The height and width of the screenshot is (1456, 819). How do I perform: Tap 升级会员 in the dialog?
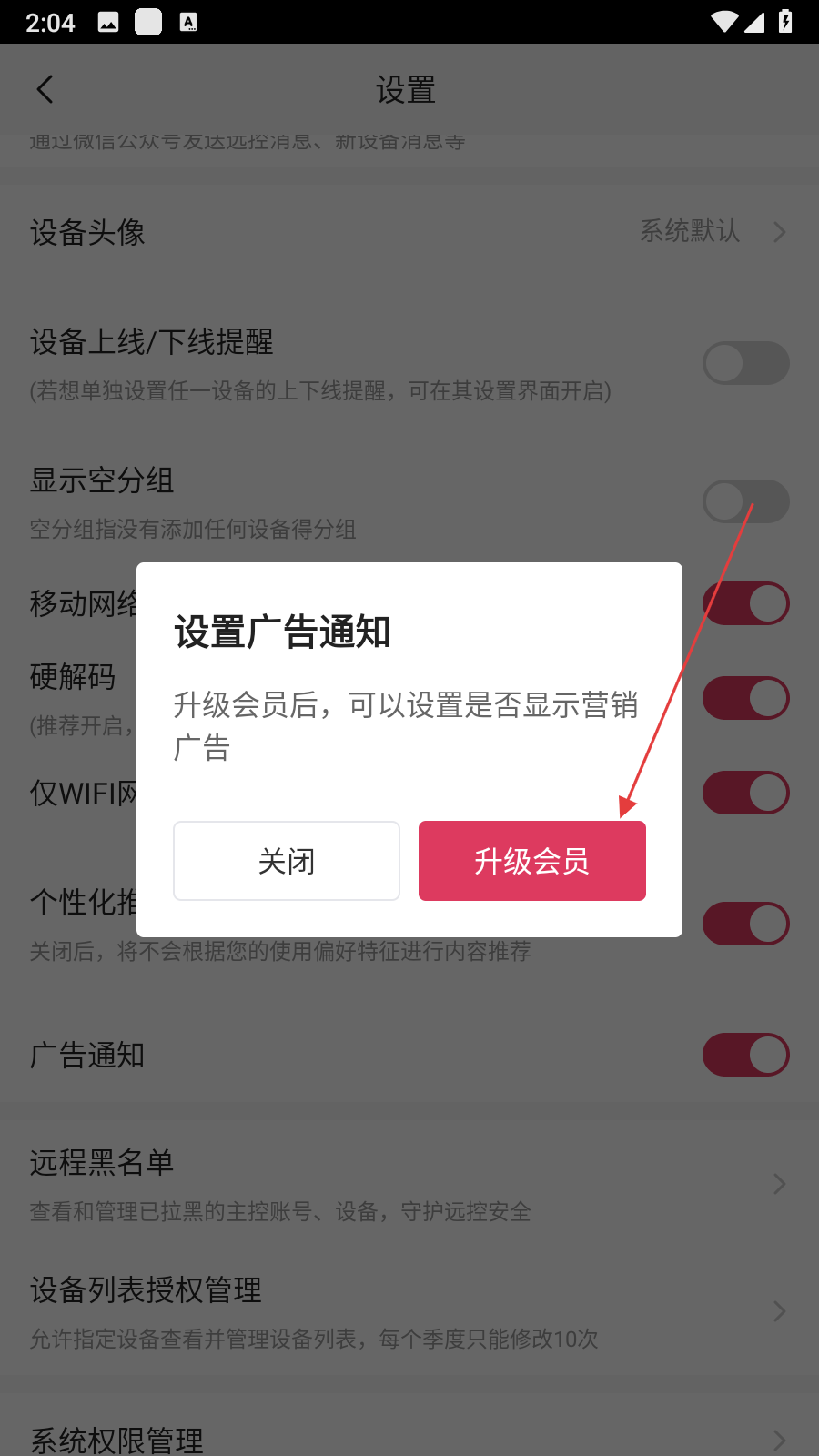tap(531, 861)
